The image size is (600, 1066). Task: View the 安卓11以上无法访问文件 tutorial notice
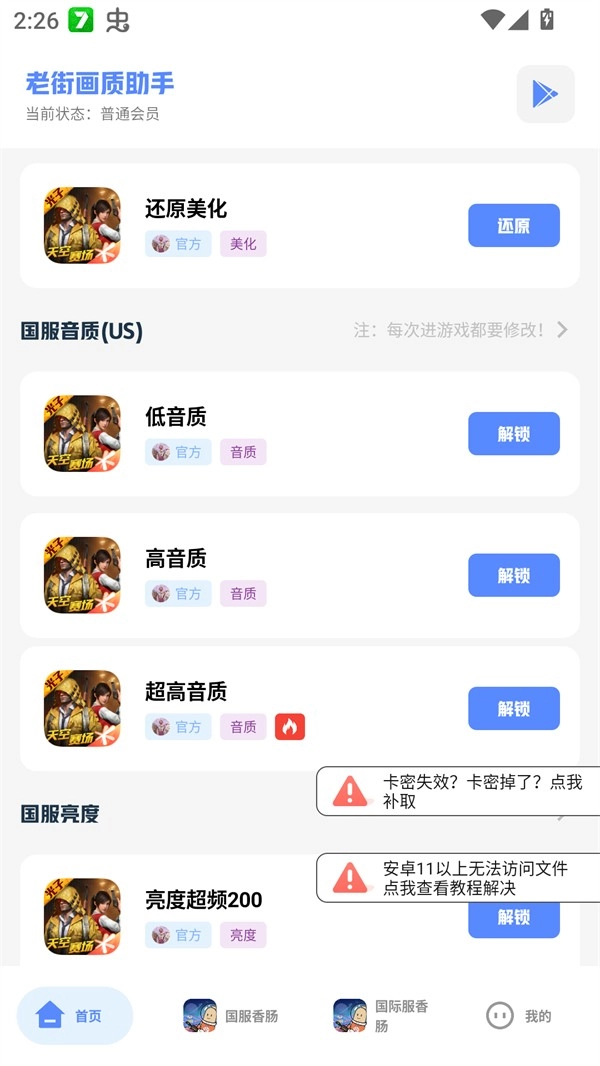[460, 878]
